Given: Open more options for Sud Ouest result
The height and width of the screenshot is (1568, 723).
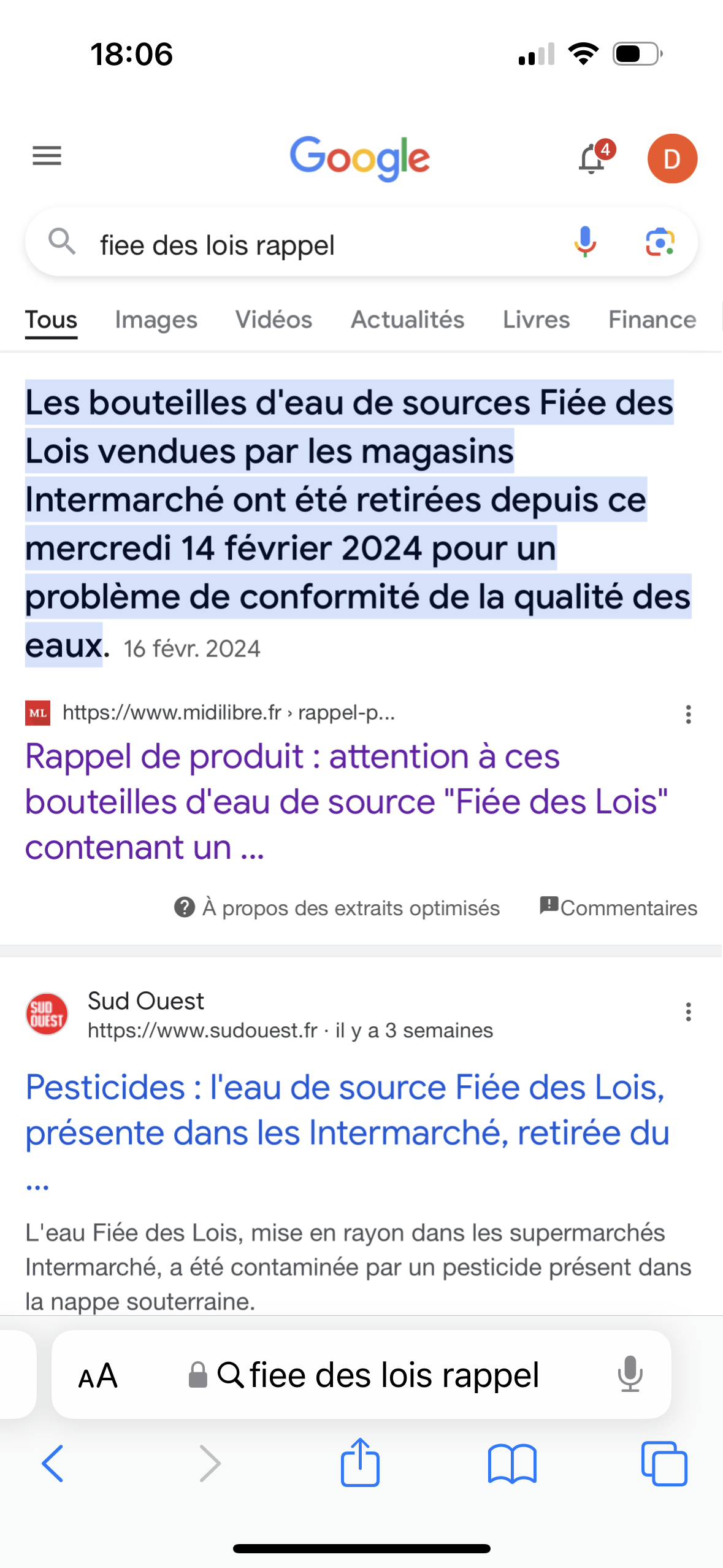Looking at the screenshot, I should (x=688, y=1012).
